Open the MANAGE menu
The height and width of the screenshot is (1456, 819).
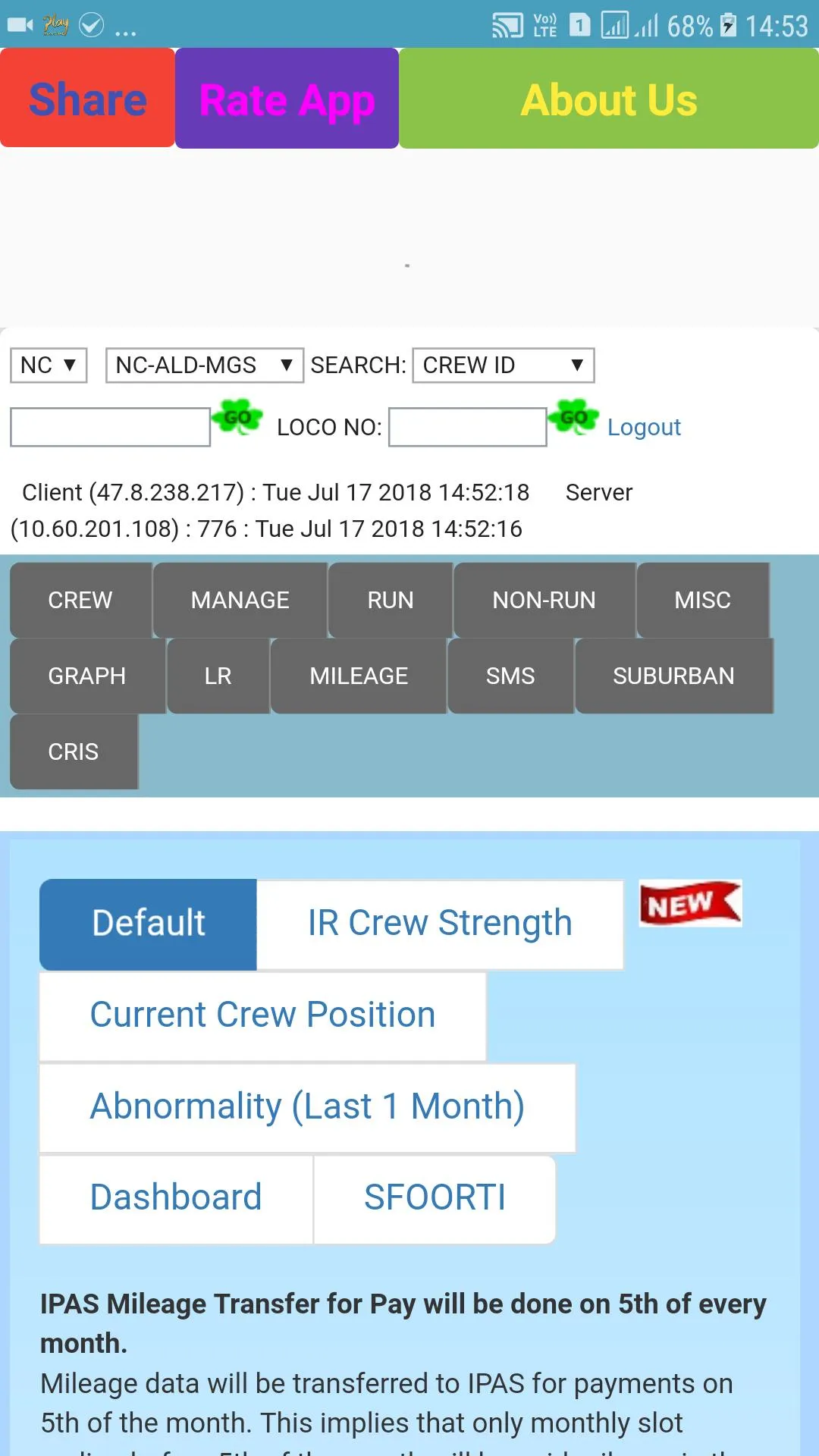point(240,600)
